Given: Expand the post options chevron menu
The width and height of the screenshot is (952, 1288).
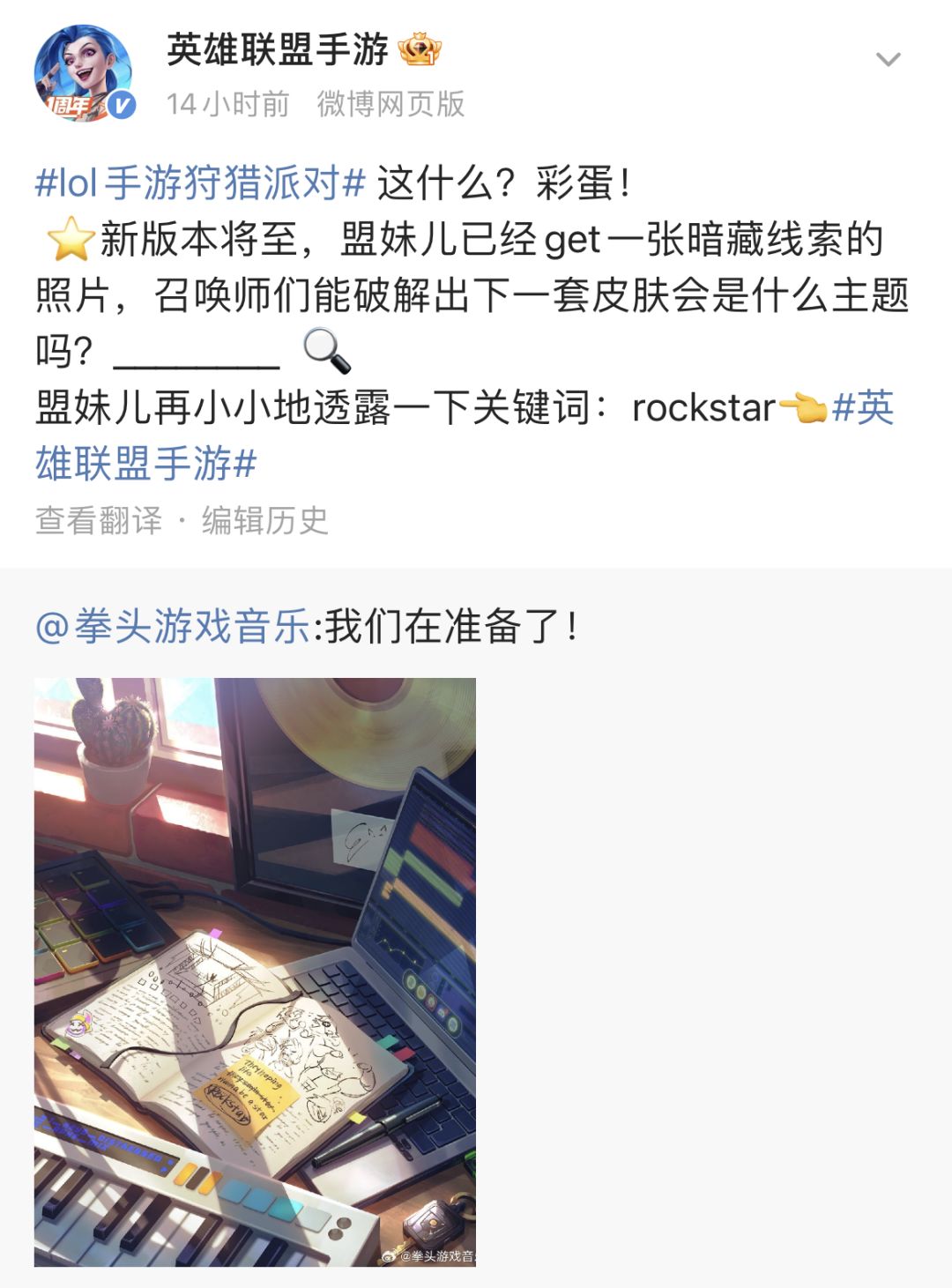Looking at the screenshot, I should (887, 60).
